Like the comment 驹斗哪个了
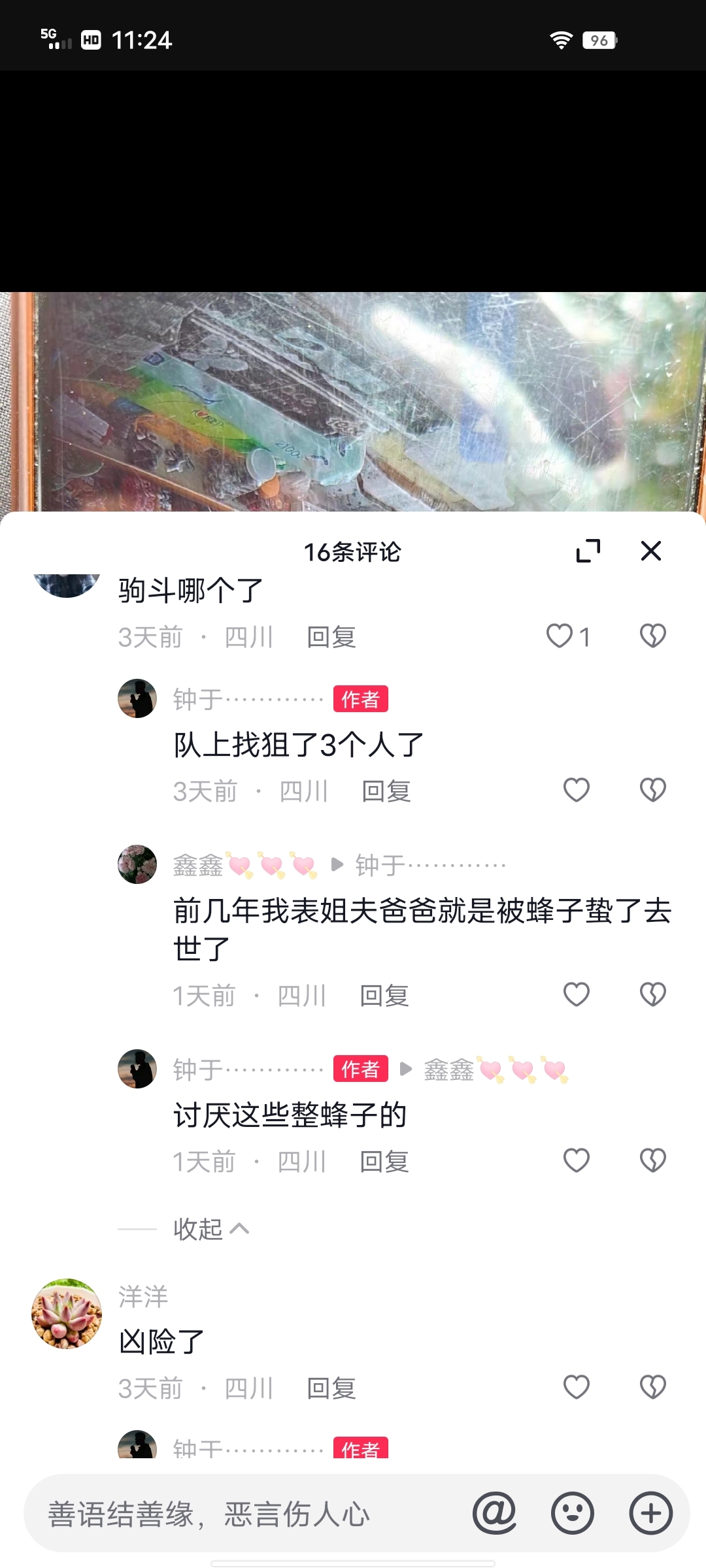This screenshot has width=706, height=1568. coord(560,636)
